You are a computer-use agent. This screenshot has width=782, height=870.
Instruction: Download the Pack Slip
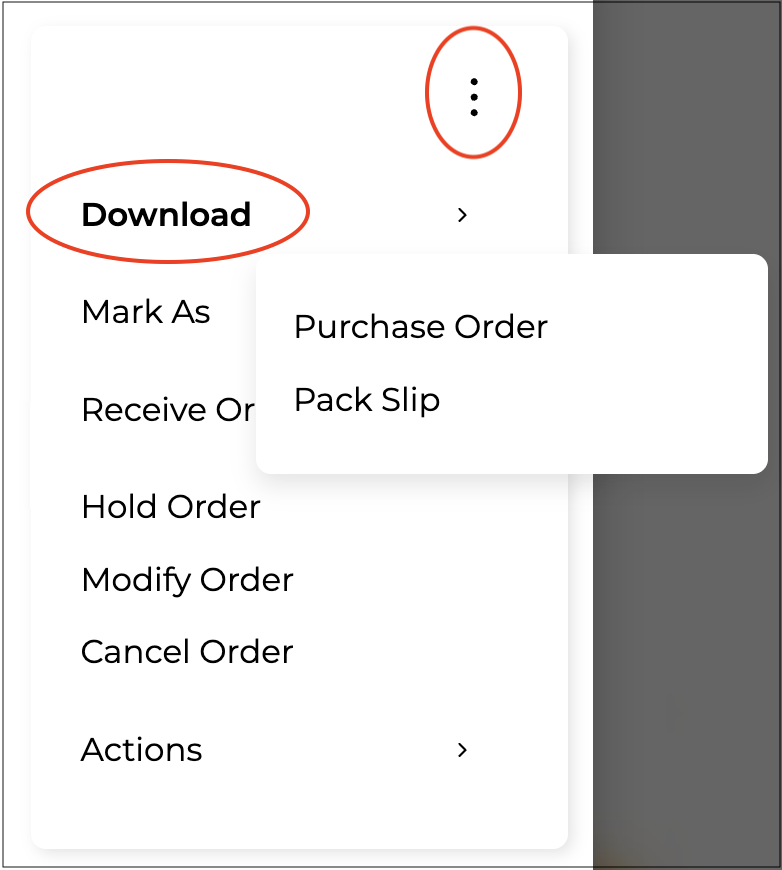coord(367,400)
